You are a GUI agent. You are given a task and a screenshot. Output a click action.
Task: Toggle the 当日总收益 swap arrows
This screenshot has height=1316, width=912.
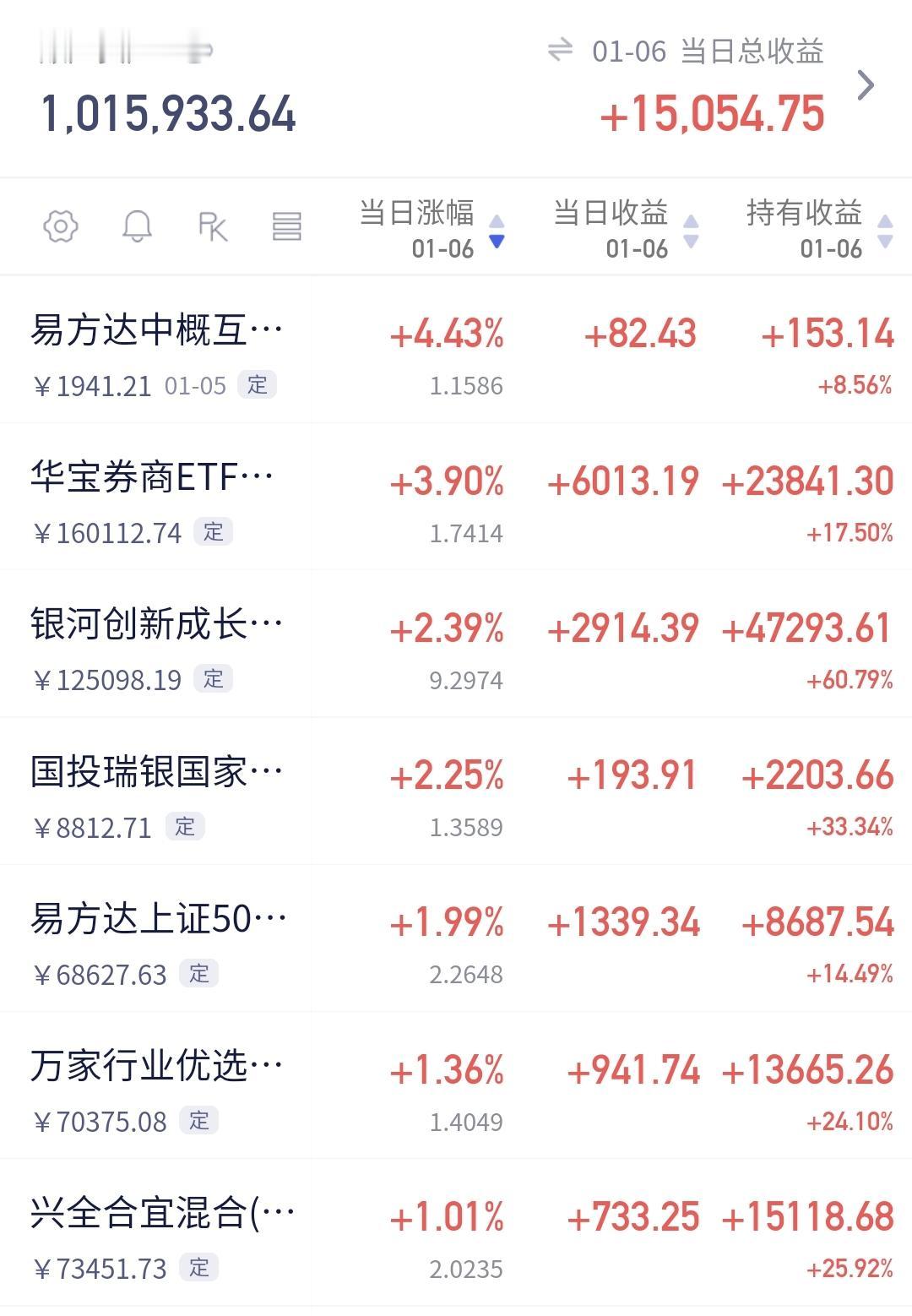[x=561, y=51]
